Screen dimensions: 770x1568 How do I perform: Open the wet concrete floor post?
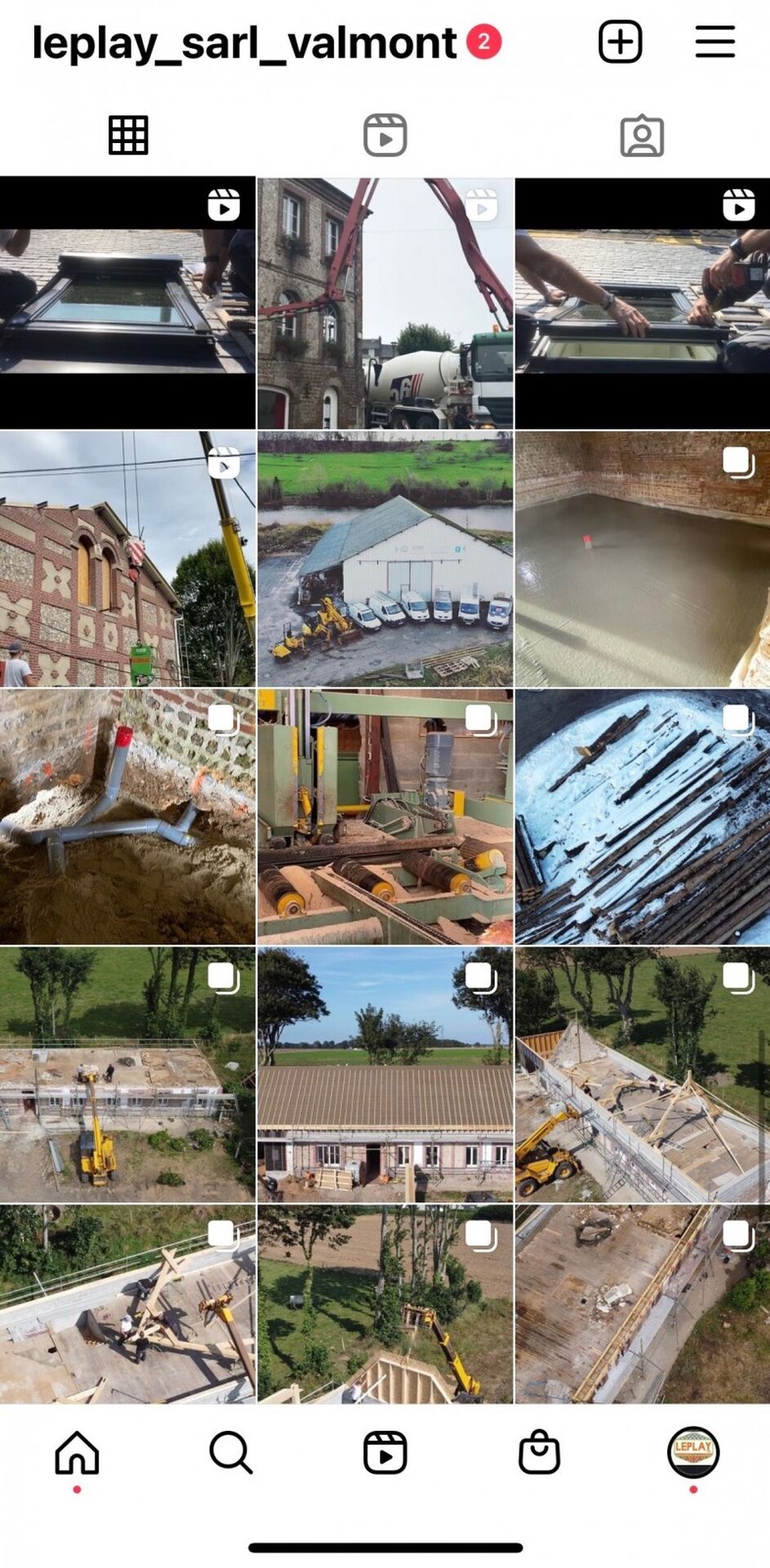pyautogui.click(x=642, y=559)
